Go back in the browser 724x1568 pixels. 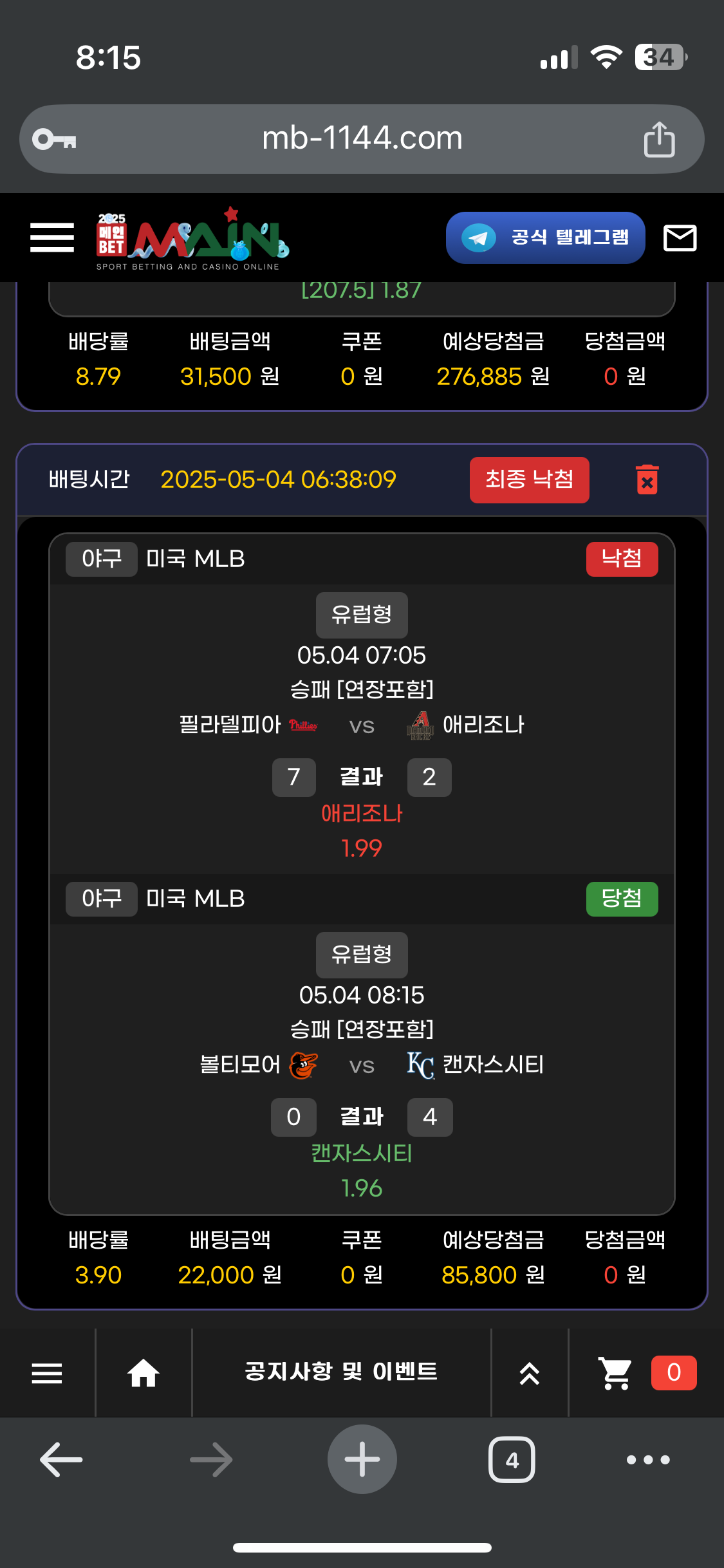click(61, 1459)
